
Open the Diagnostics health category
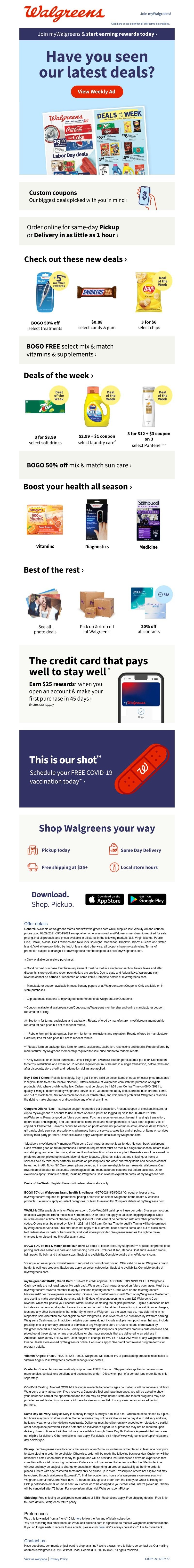(96, 523)
